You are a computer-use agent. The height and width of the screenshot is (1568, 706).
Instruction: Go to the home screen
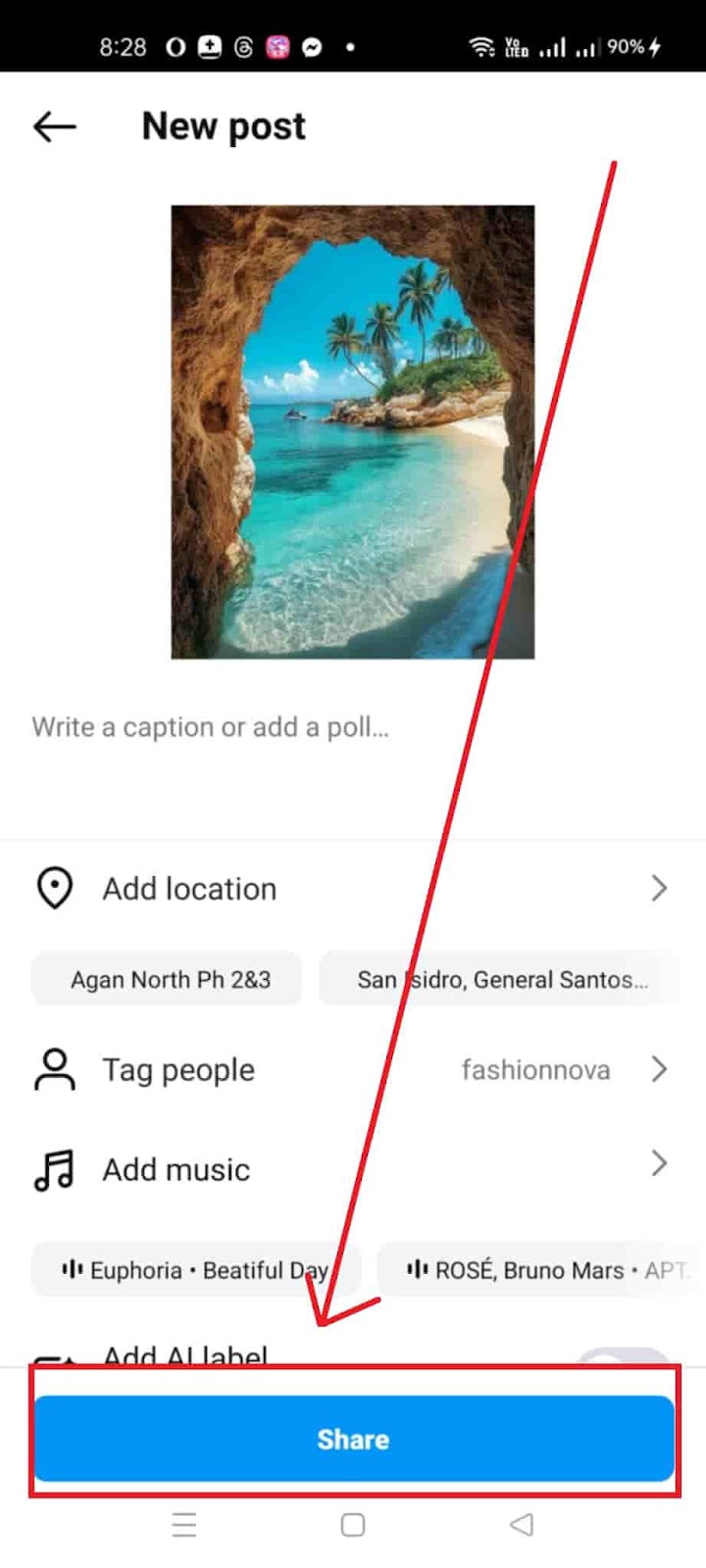[353, 1525]
